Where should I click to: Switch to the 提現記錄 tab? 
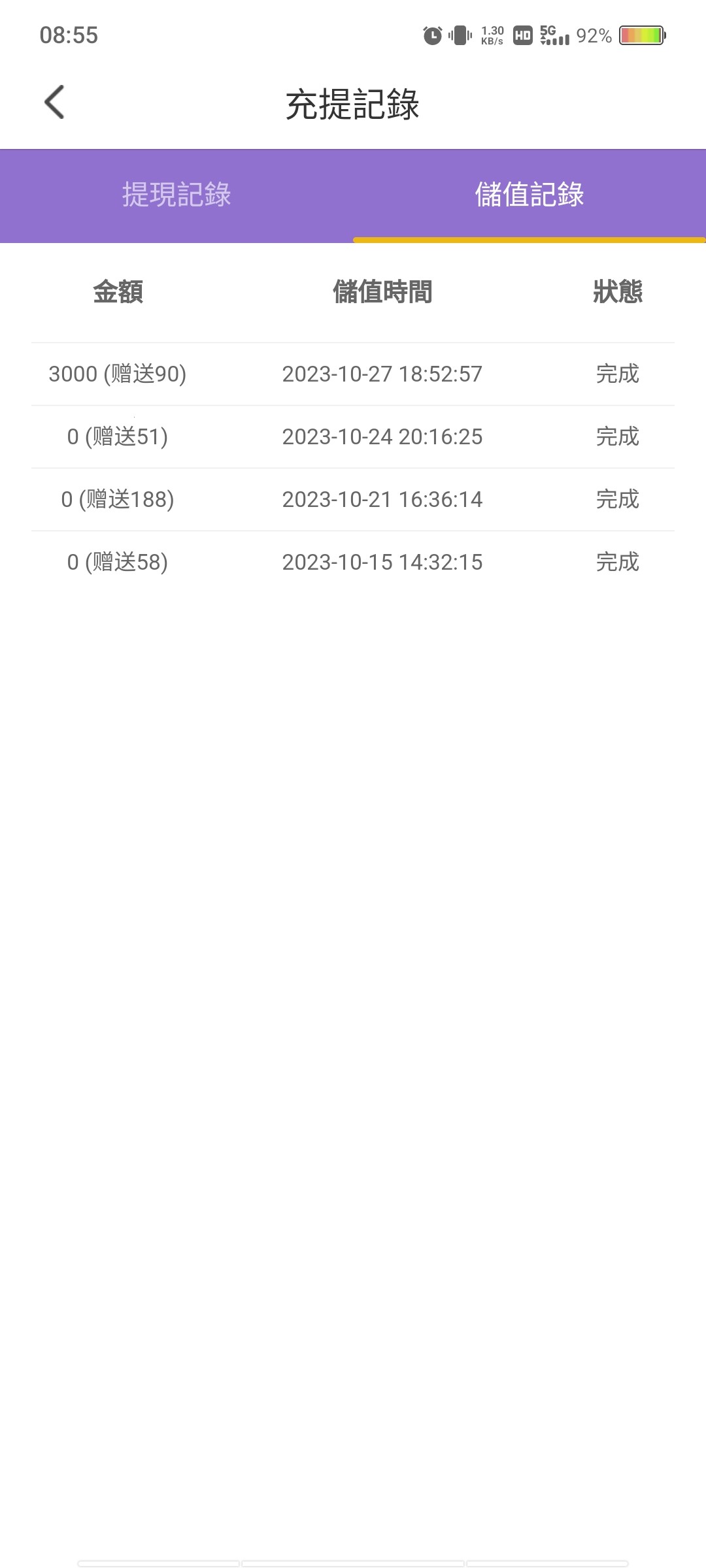coord(176,195)
